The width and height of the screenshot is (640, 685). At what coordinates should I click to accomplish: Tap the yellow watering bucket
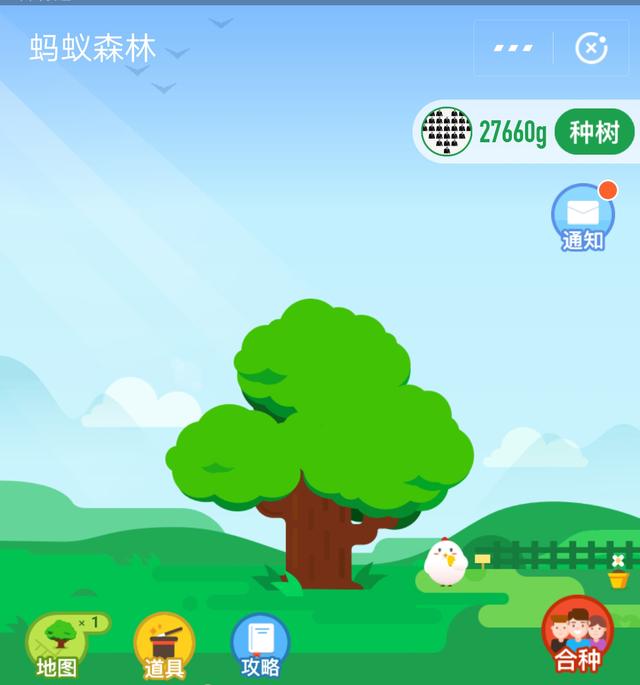[x=618, y=576]
